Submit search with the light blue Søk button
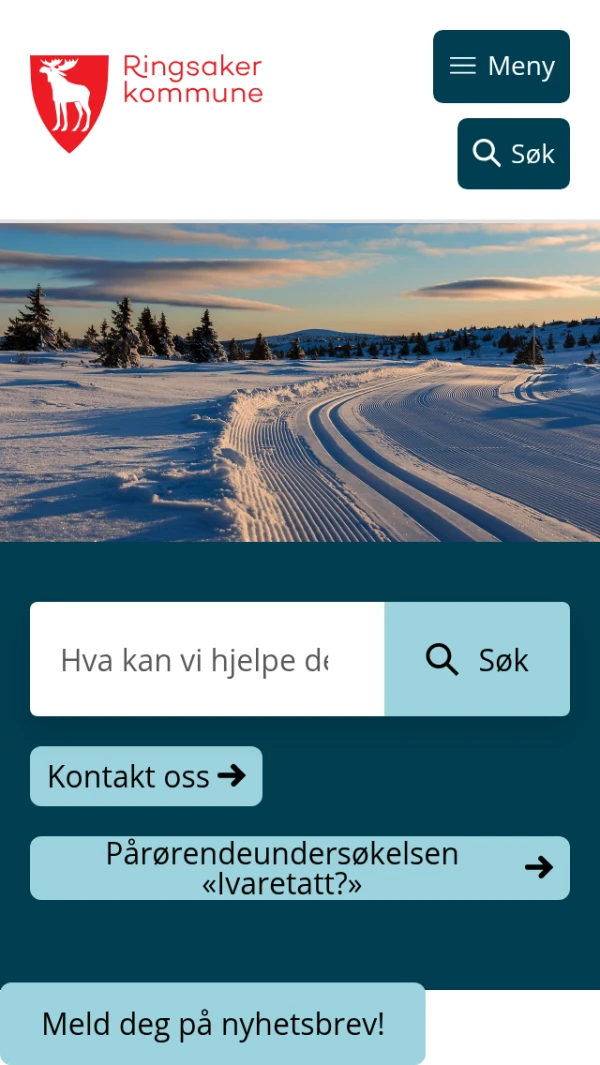 point(477,660)
